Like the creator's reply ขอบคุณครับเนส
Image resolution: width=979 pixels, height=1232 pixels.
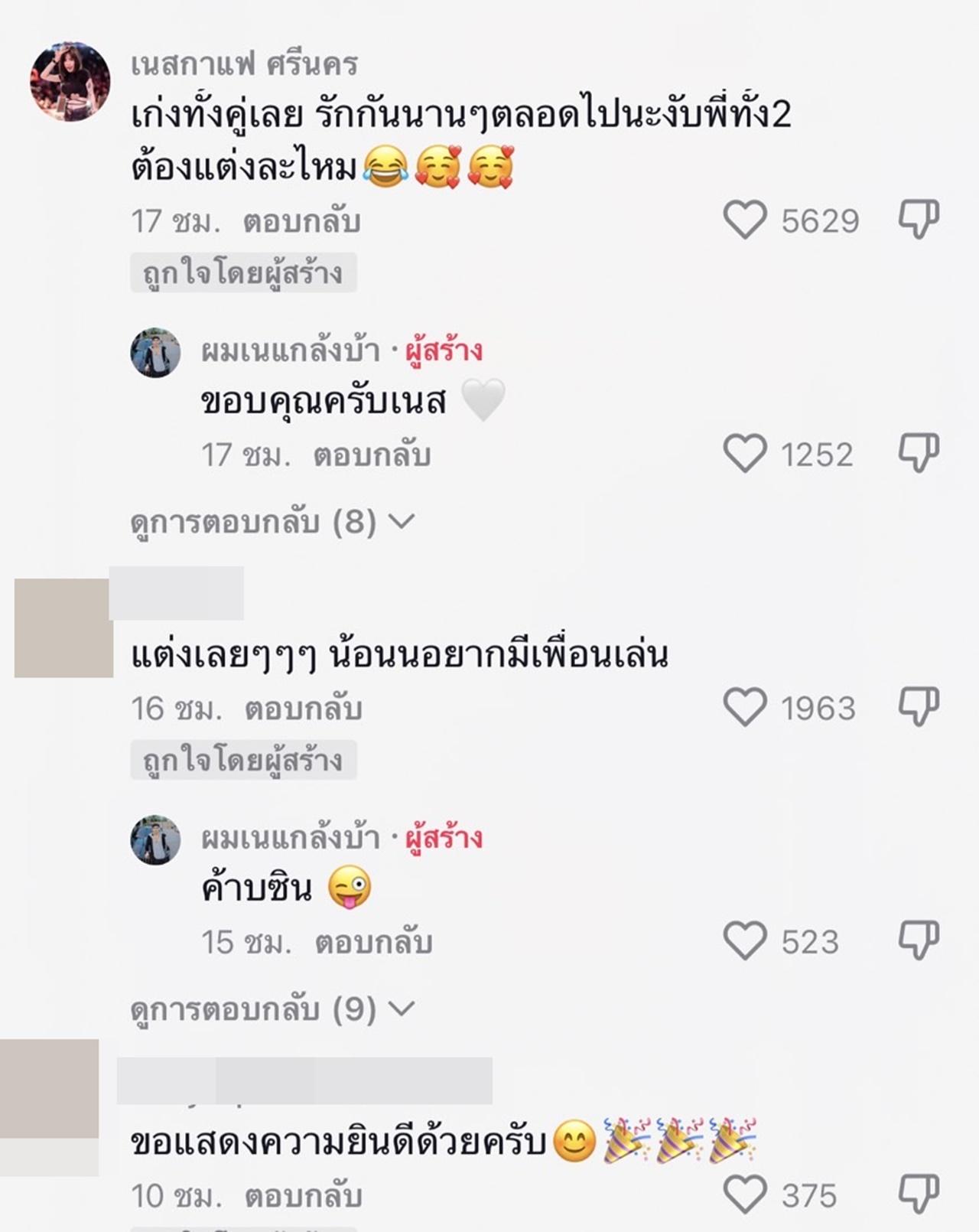click(x=744, y=454)
